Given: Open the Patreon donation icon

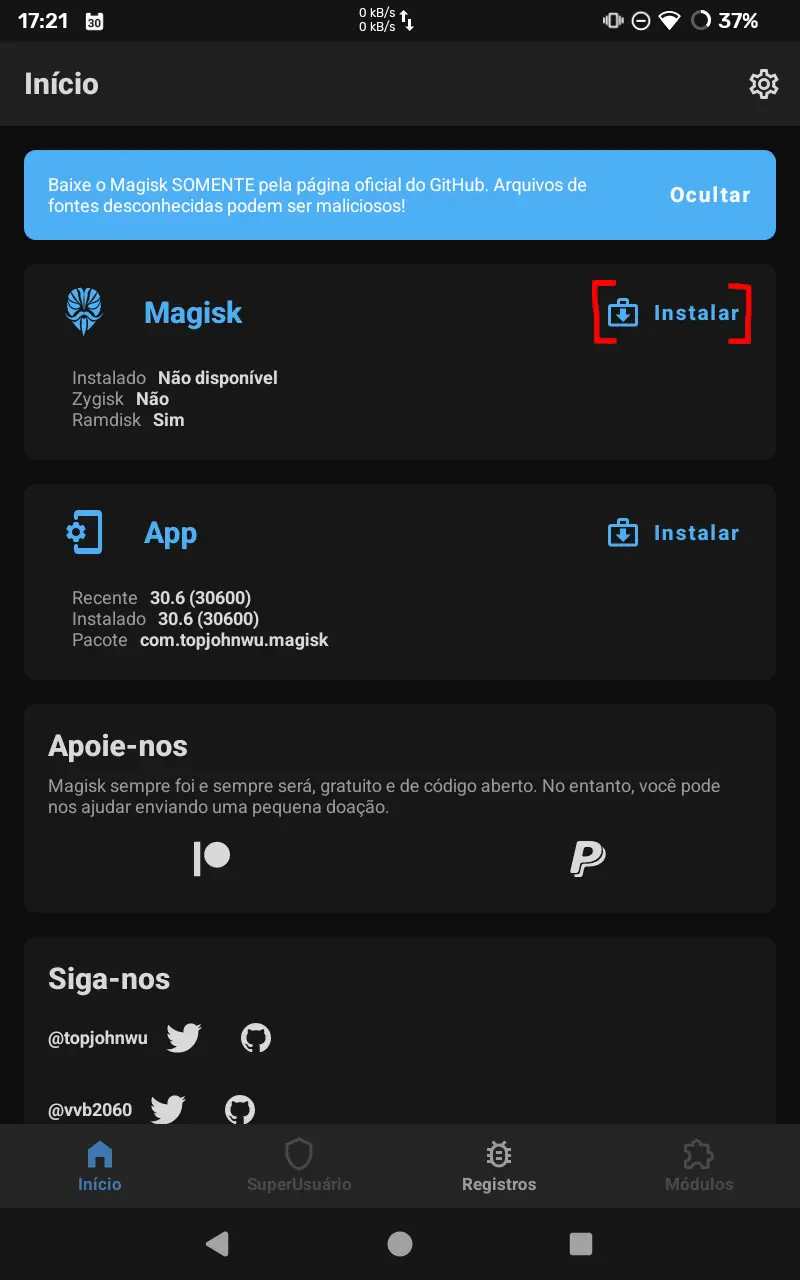Looking at the screenshot, I should (x=212, y=858).
